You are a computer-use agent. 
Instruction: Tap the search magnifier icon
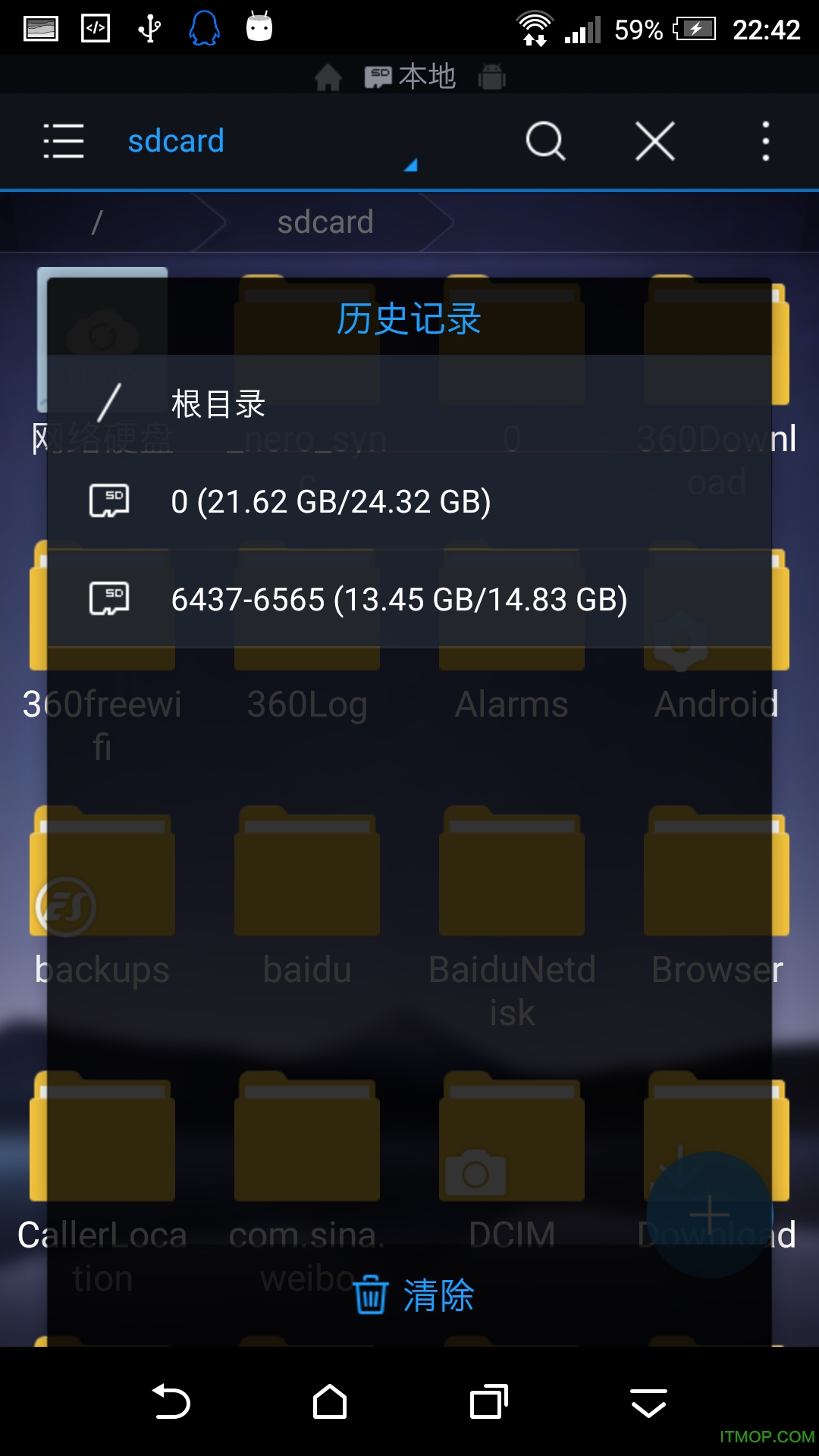click(x=546, y=142)
